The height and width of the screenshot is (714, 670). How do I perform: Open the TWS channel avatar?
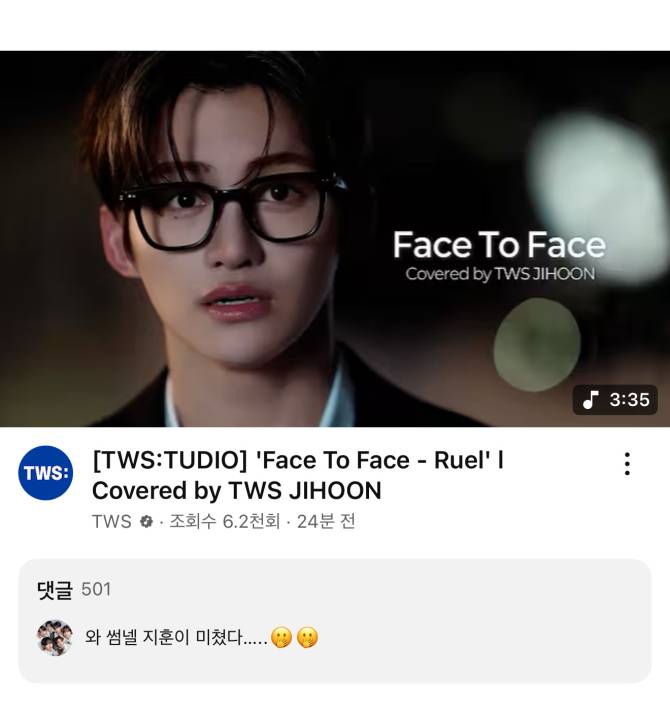46,473
